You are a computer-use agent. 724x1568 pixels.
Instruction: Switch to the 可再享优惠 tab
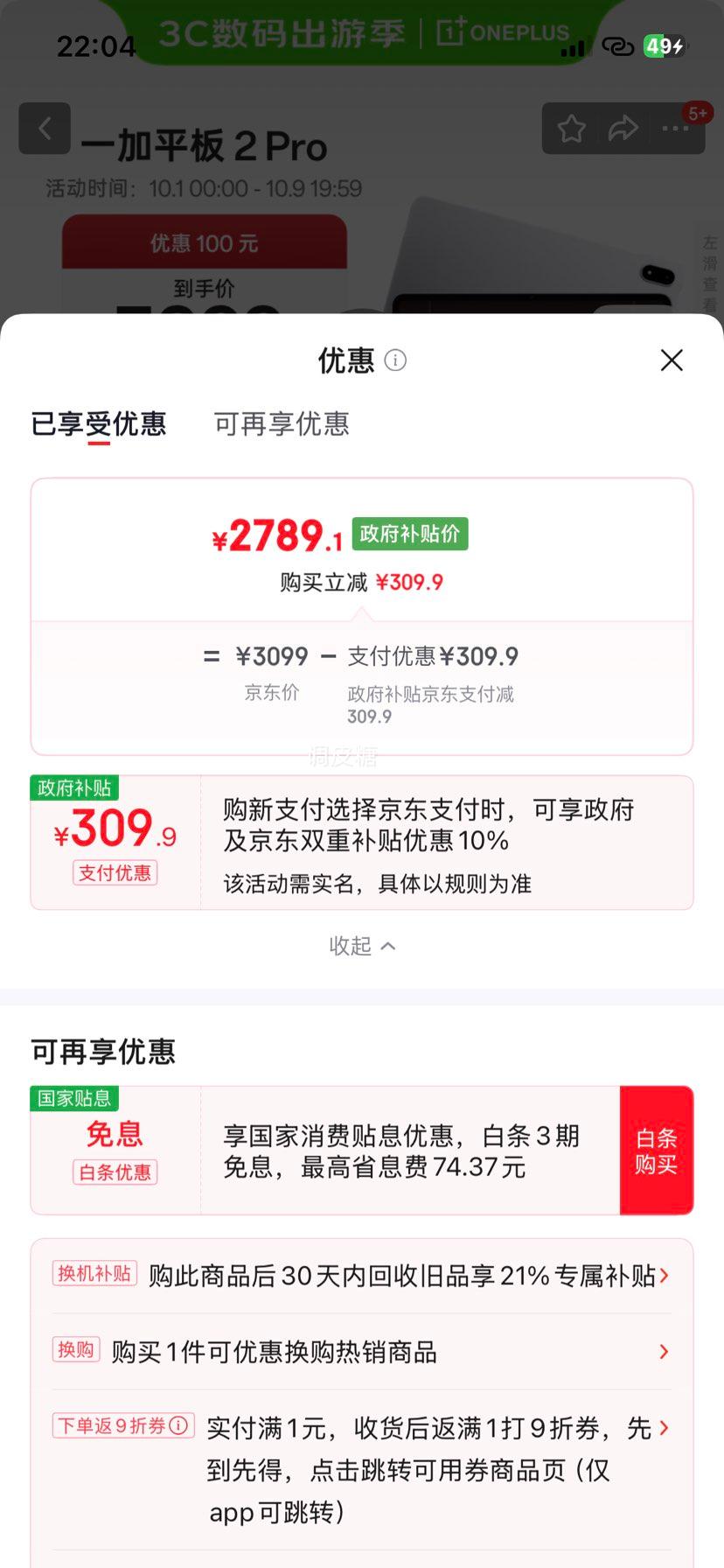tap(282, 424)
